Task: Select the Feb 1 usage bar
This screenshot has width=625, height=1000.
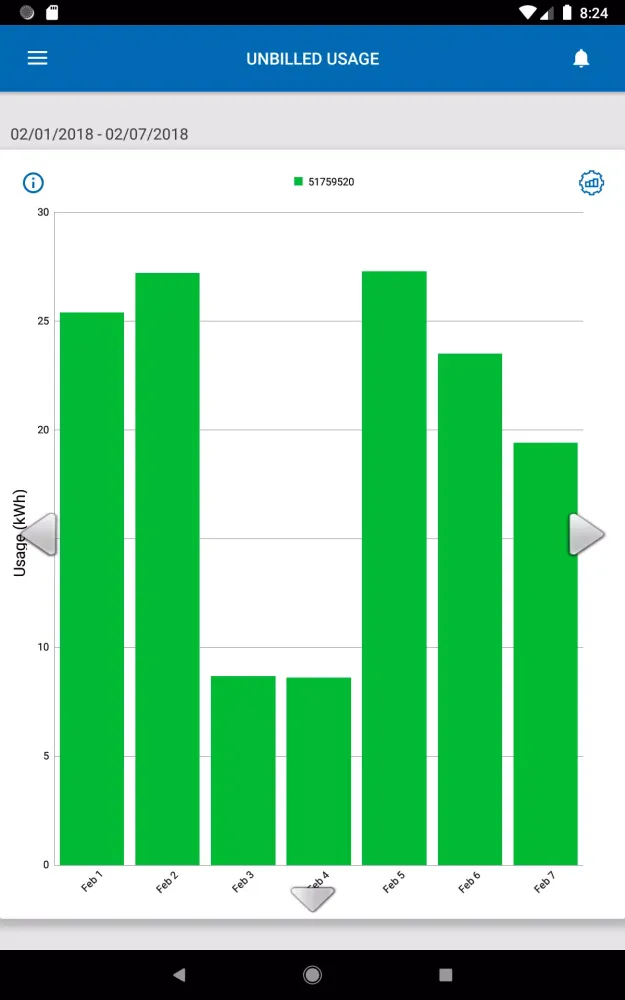Action: point(92,588)
